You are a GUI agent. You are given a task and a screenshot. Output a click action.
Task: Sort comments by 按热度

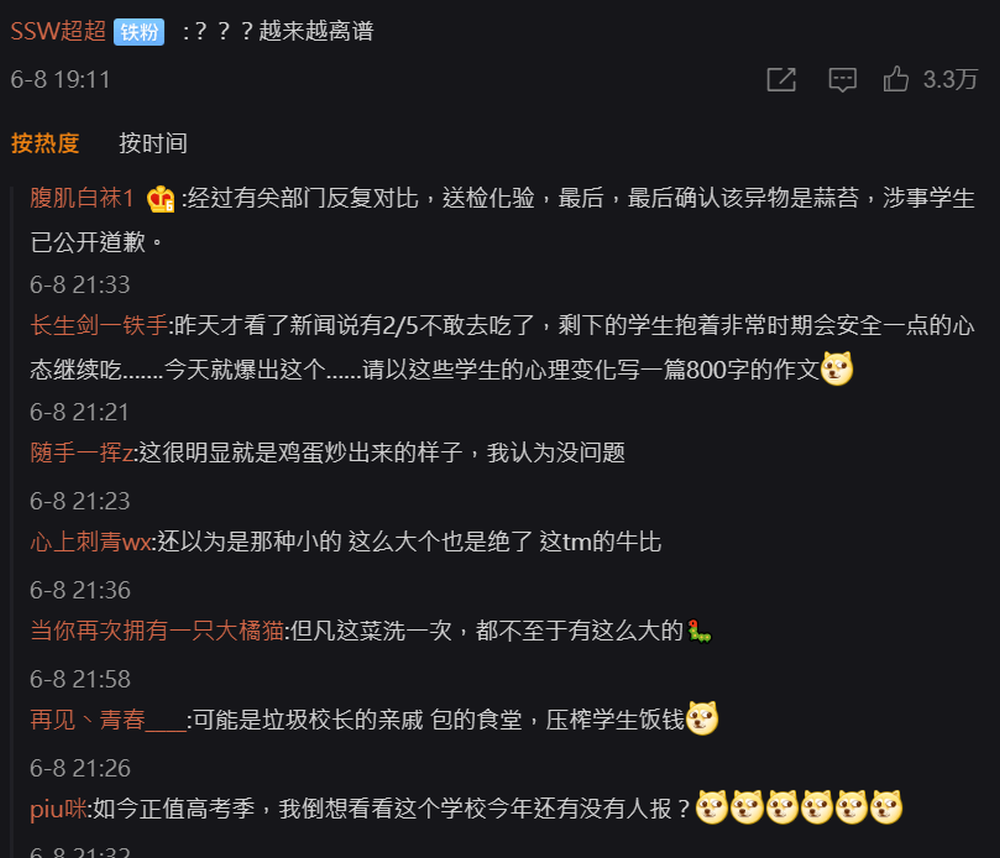point(45,143)
